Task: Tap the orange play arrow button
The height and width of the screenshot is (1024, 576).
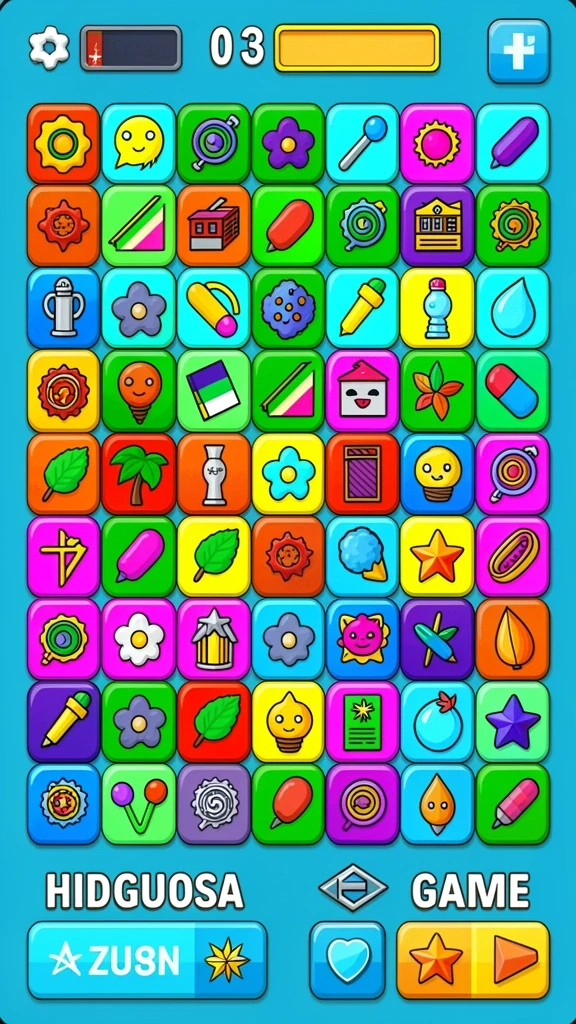Action: coord(512,960)
